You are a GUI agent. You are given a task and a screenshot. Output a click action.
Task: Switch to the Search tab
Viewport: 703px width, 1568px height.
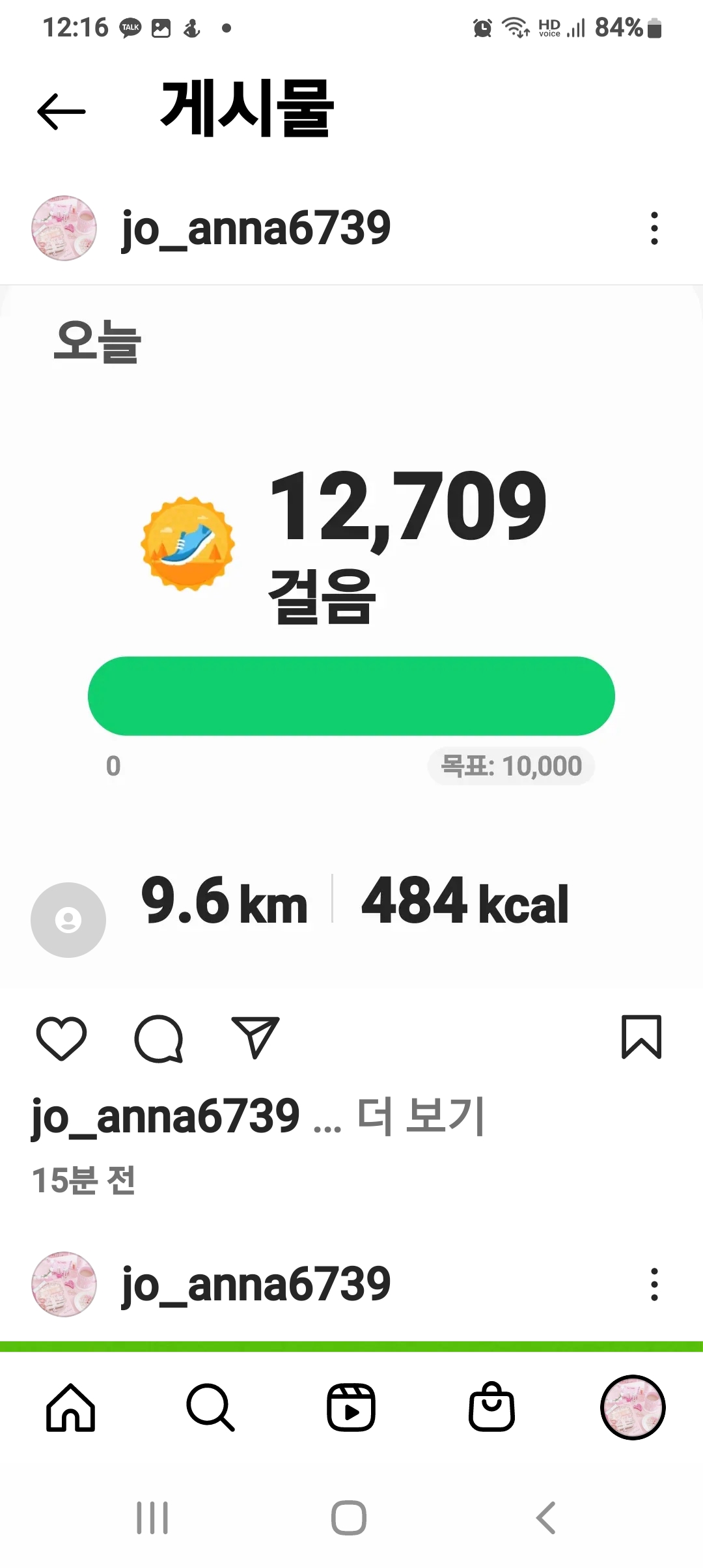click(x=210, y=1408)
